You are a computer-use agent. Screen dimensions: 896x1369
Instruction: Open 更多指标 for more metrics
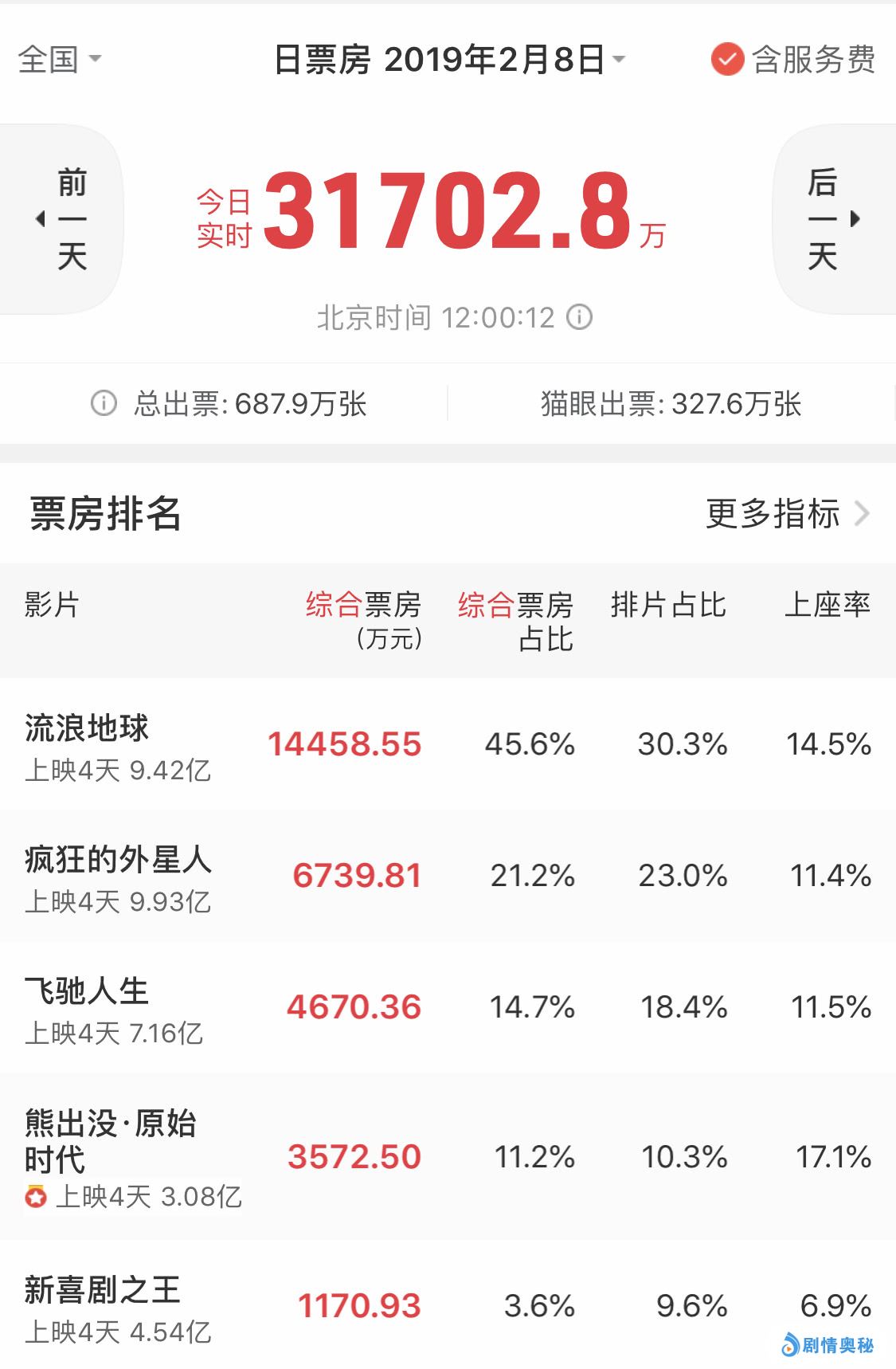click(787, 514)
